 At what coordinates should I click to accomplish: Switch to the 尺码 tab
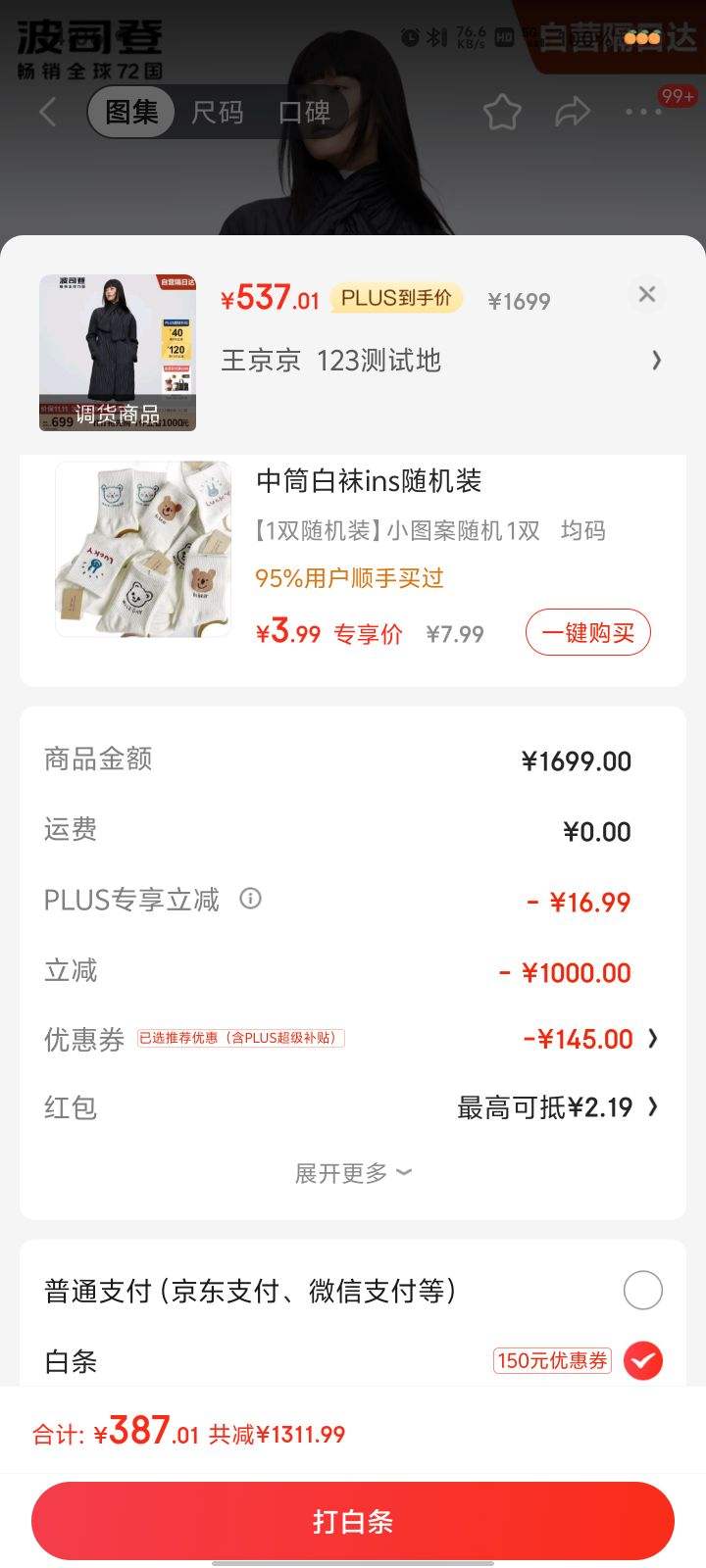218,111
